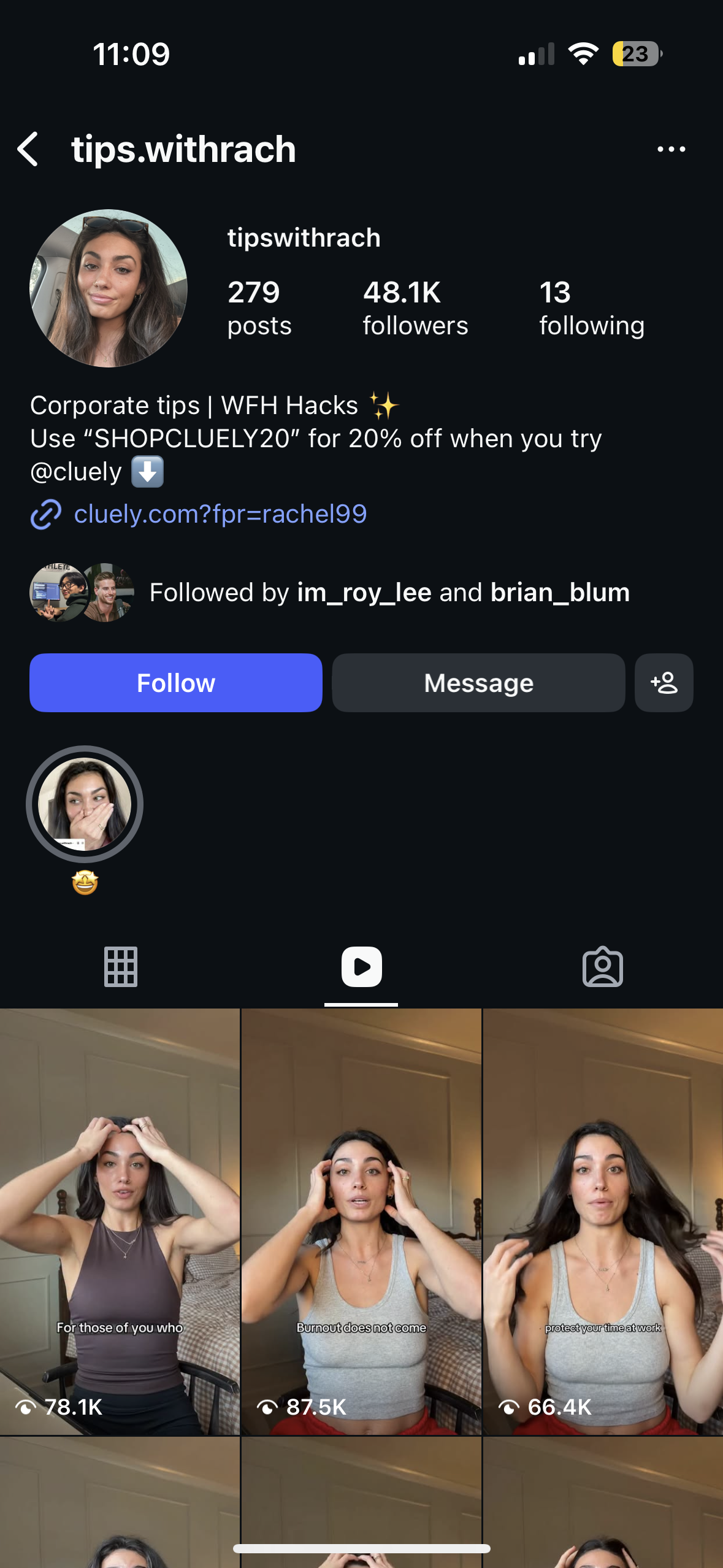Open the 13 following list
Viewport: 723px width, 1568px height.
pos(591,308)
